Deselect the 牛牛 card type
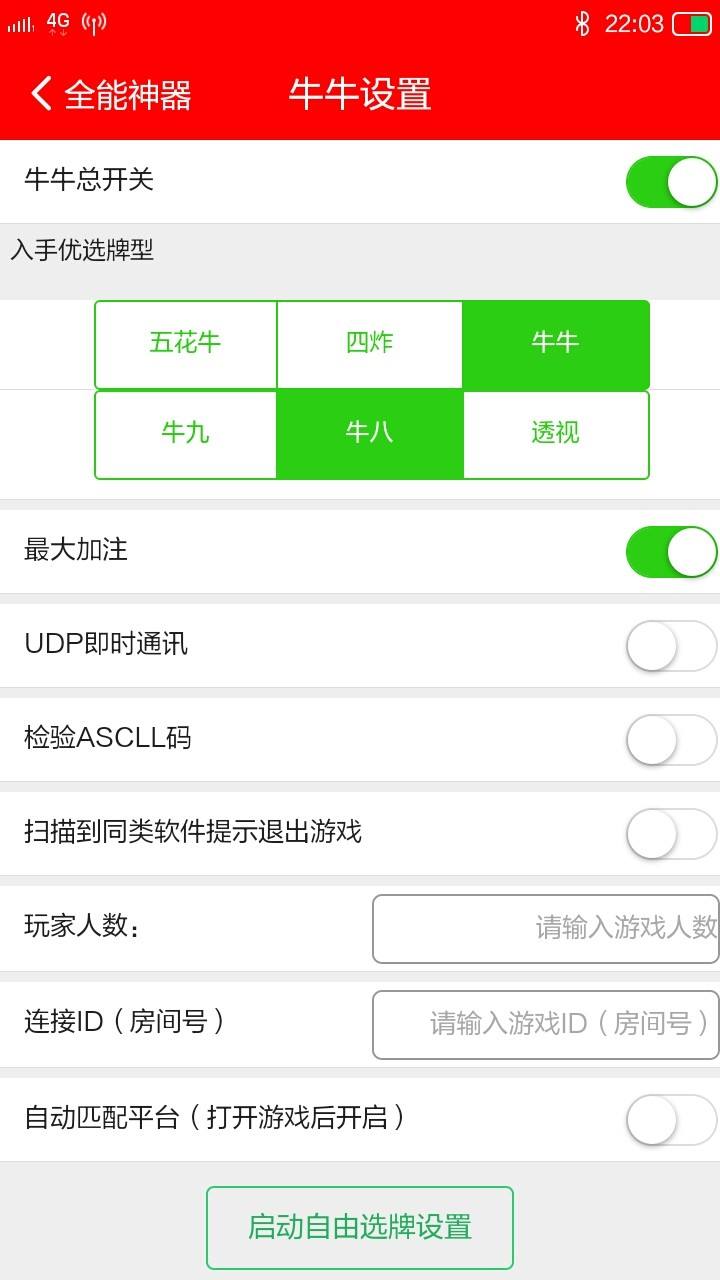720x1280 pixels. (x=555, y=343)
